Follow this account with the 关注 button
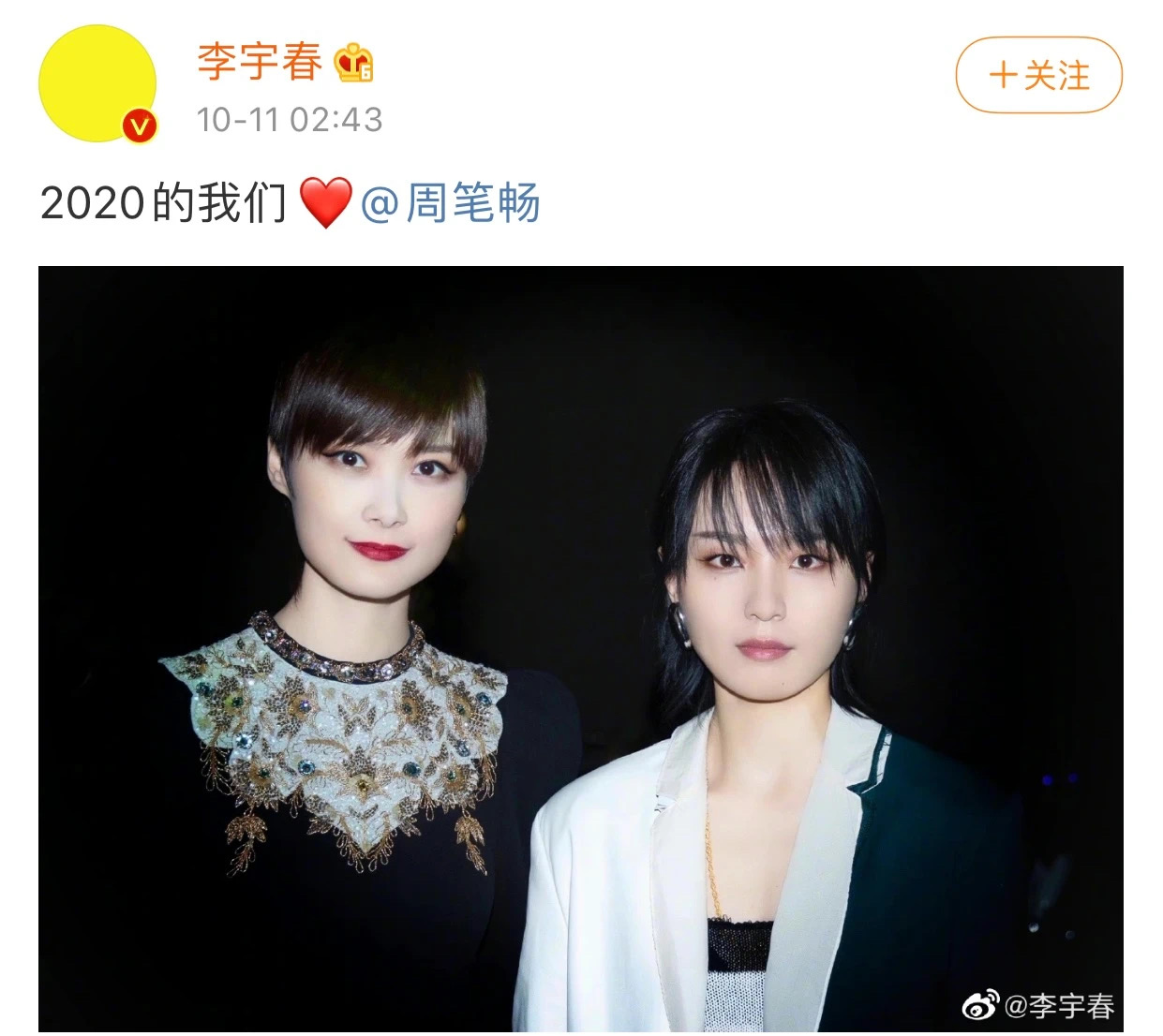 1038,76
